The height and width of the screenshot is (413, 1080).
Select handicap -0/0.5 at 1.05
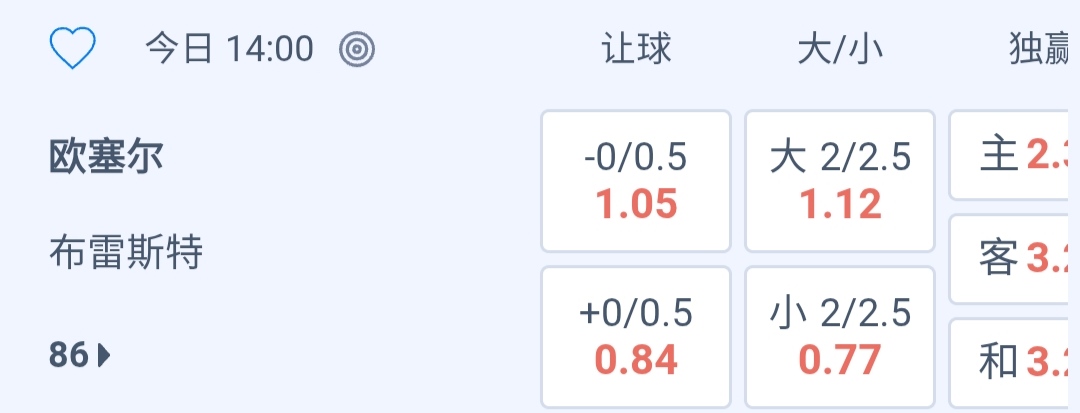pyautogui.click(x=636, y=181)
